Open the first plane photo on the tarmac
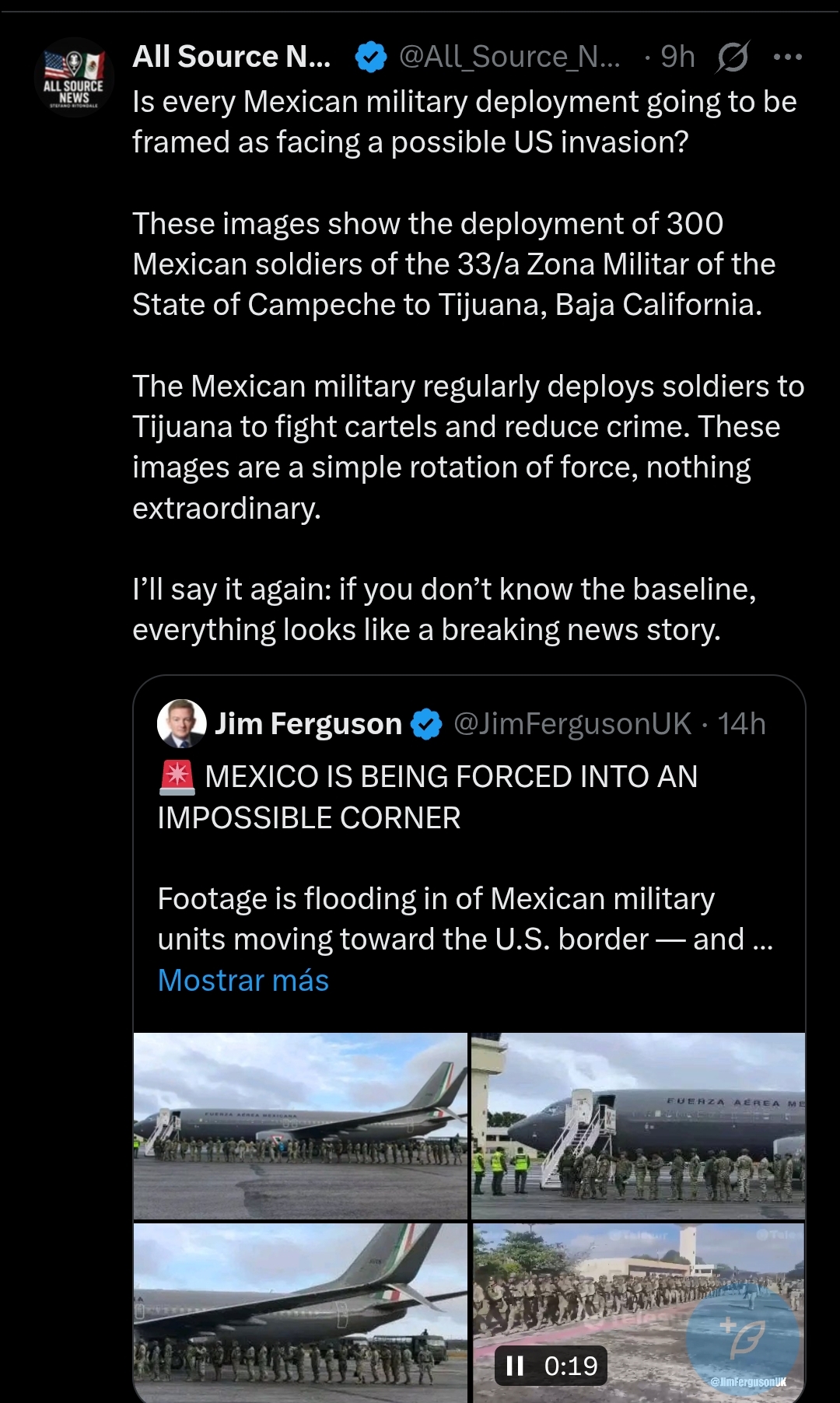 pyautogui.click(x=300, y=1125)
